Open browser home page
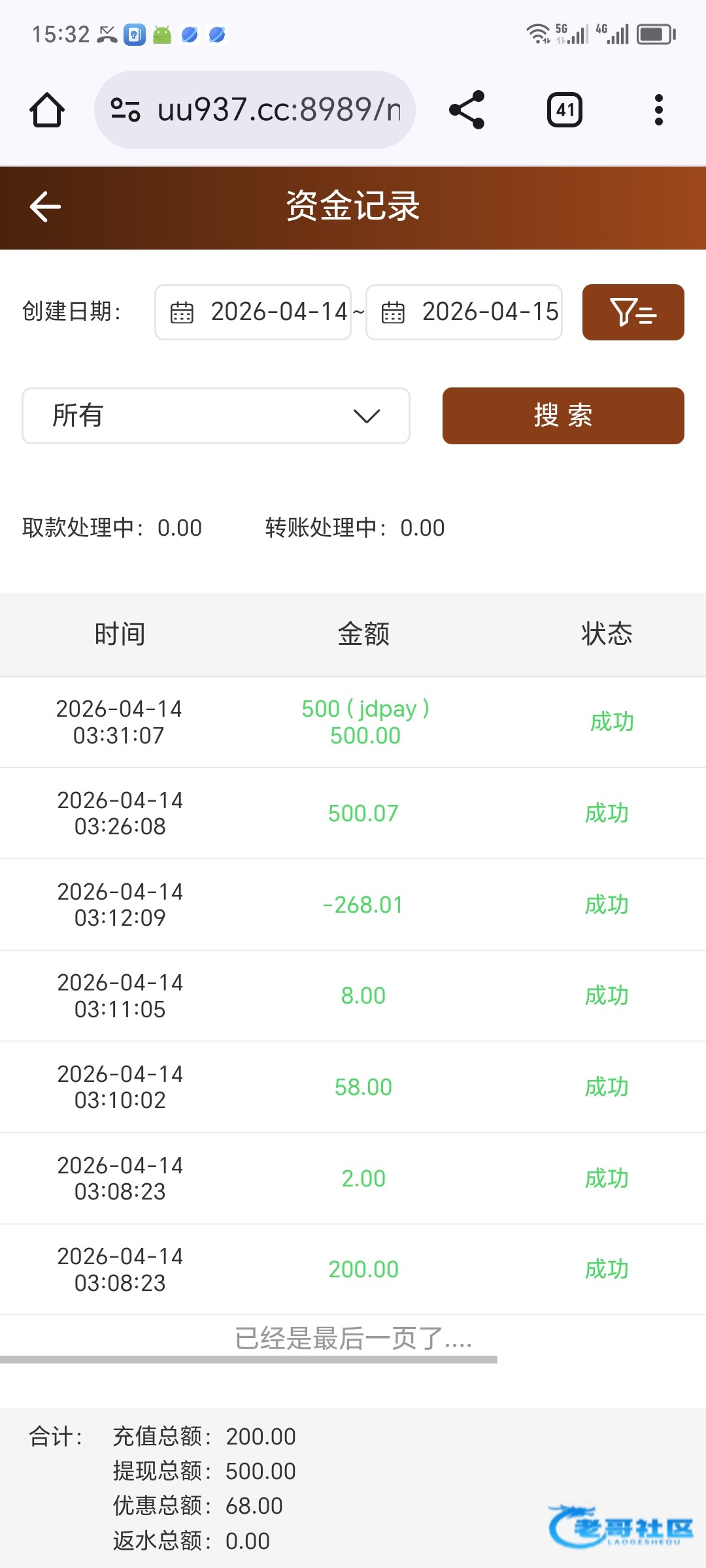Image resolution: width=706 pixels, height=1568 pixels. [47, 110]
